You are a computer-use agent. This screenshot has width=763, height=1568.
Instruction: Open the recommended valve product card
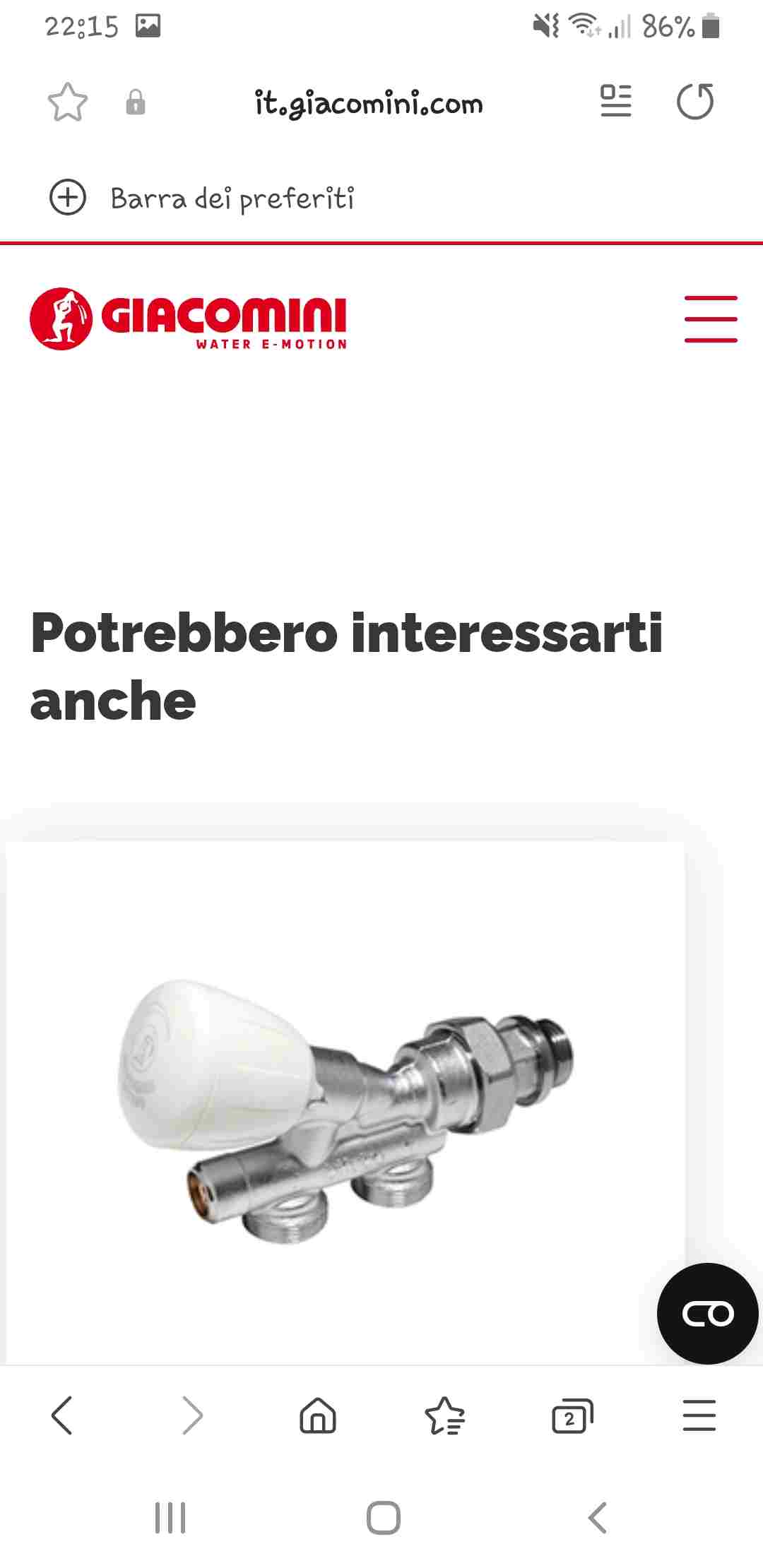coord(345,1102)
